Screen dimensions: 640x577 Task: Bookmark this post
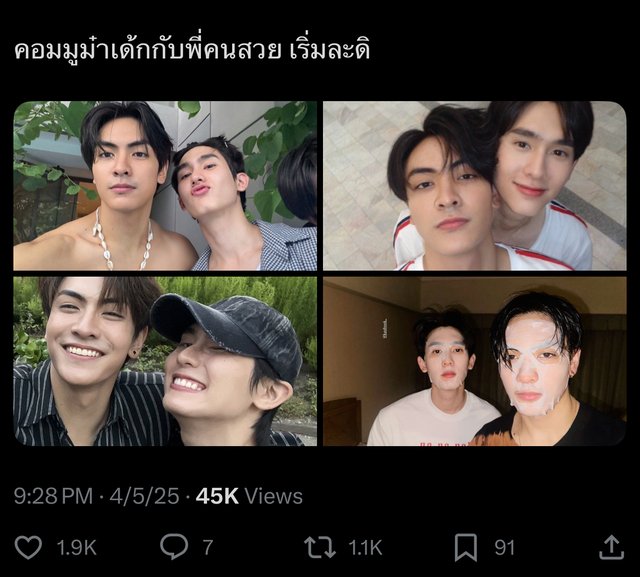pyautogui.click(x=465, y=547)
